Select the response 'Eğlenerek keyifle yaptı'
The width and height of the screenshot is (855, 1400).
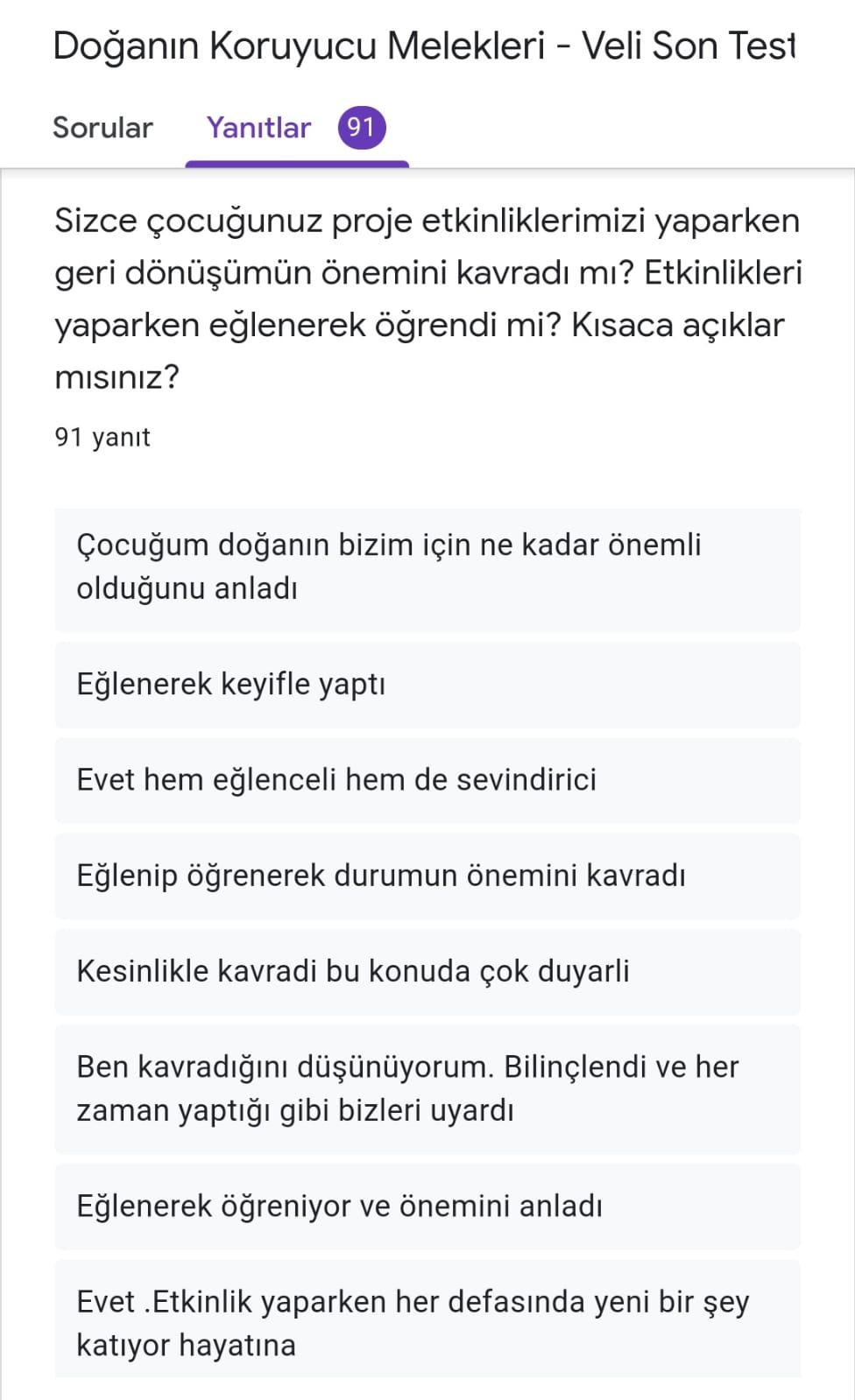(427, 685)
